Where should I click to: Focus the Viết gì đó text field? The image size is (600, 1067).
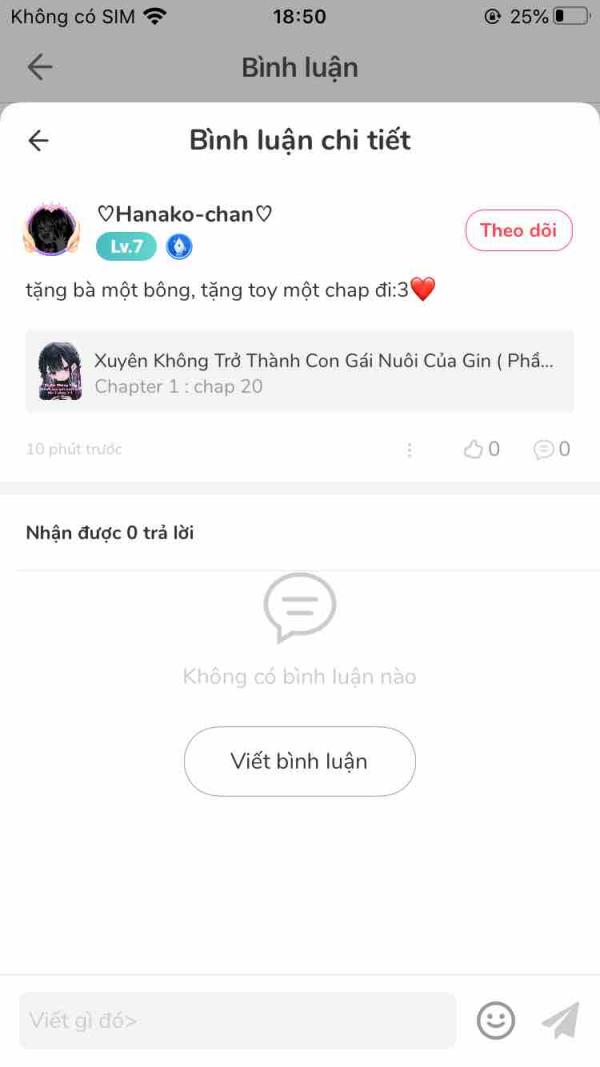coord(237,1020)
